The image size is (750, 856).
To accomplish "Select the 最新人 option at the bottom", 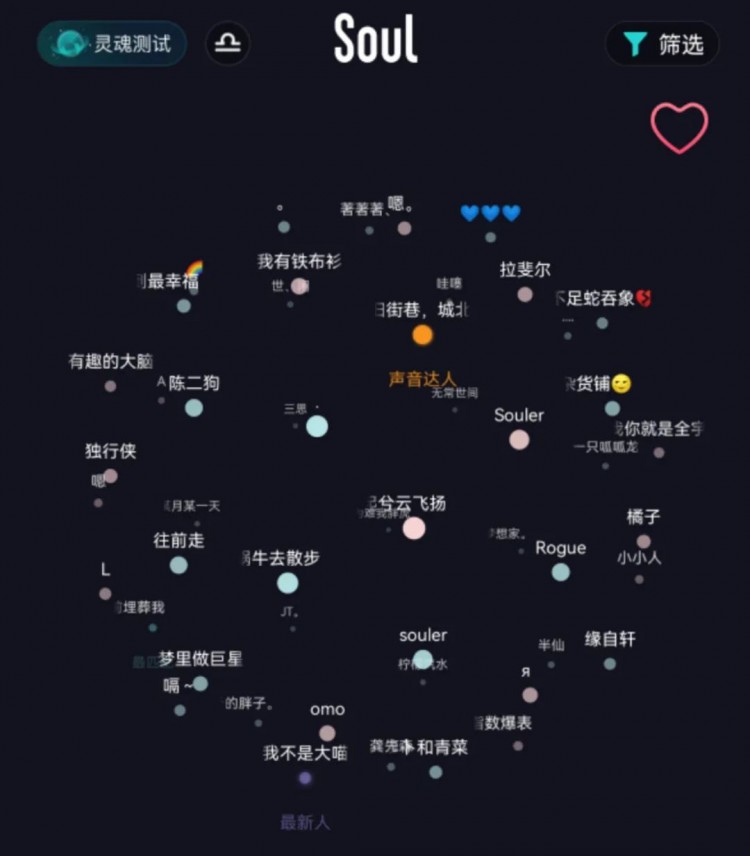I will point(306,820).
